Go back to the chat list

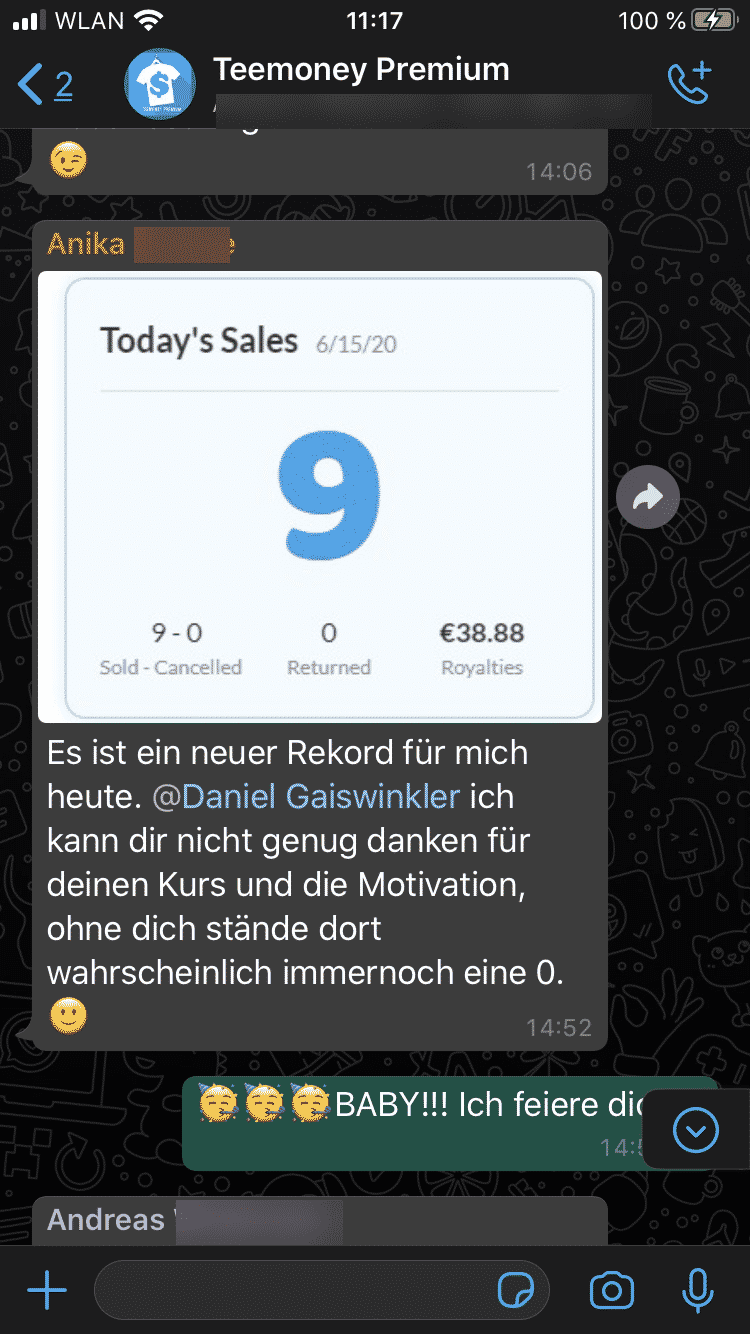[x=45, y=86]
